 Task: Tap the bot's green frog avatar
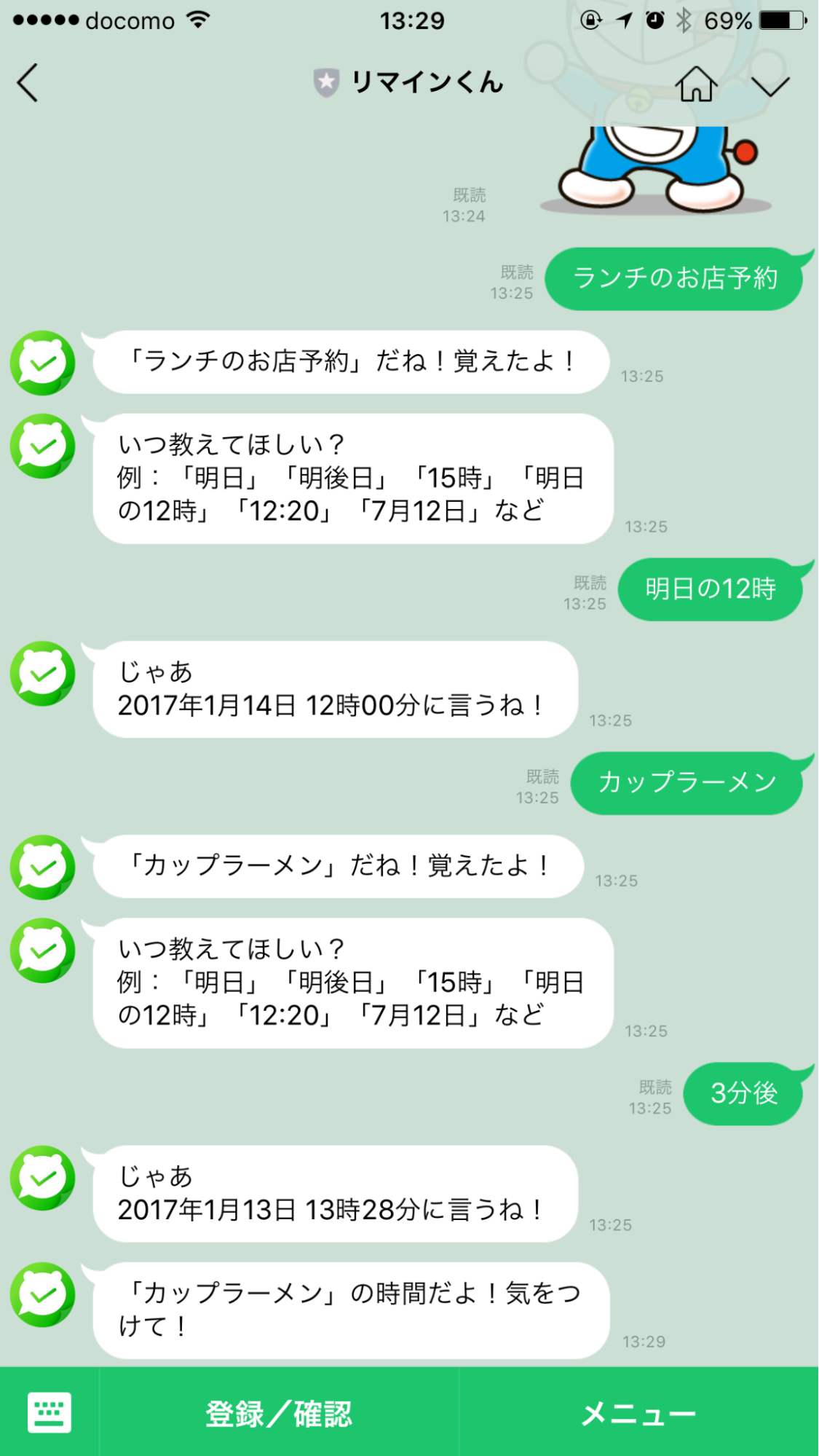pos(41,363)
